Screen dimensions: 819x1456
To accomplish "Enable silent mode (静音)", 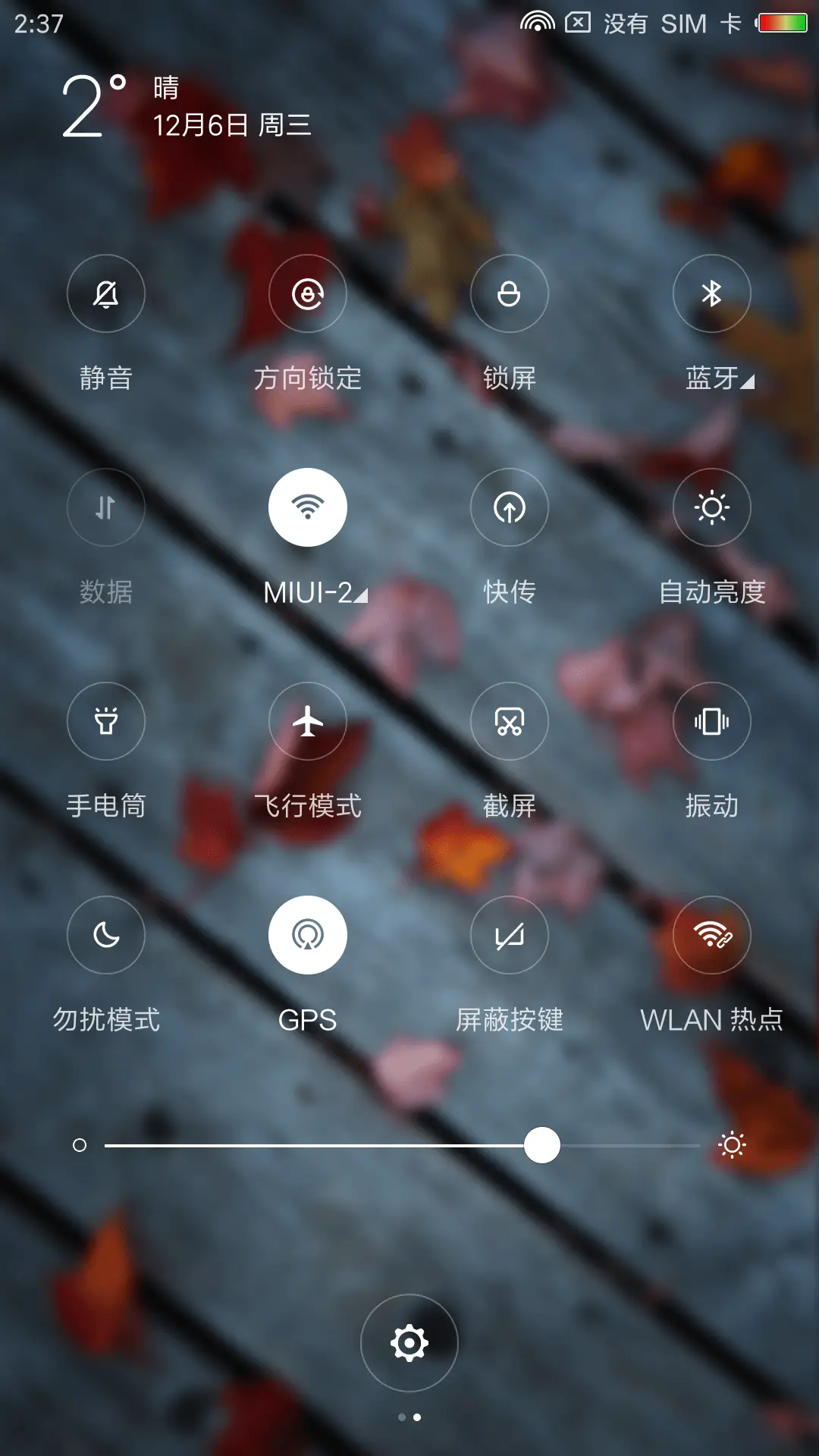I will coord(106,293).
